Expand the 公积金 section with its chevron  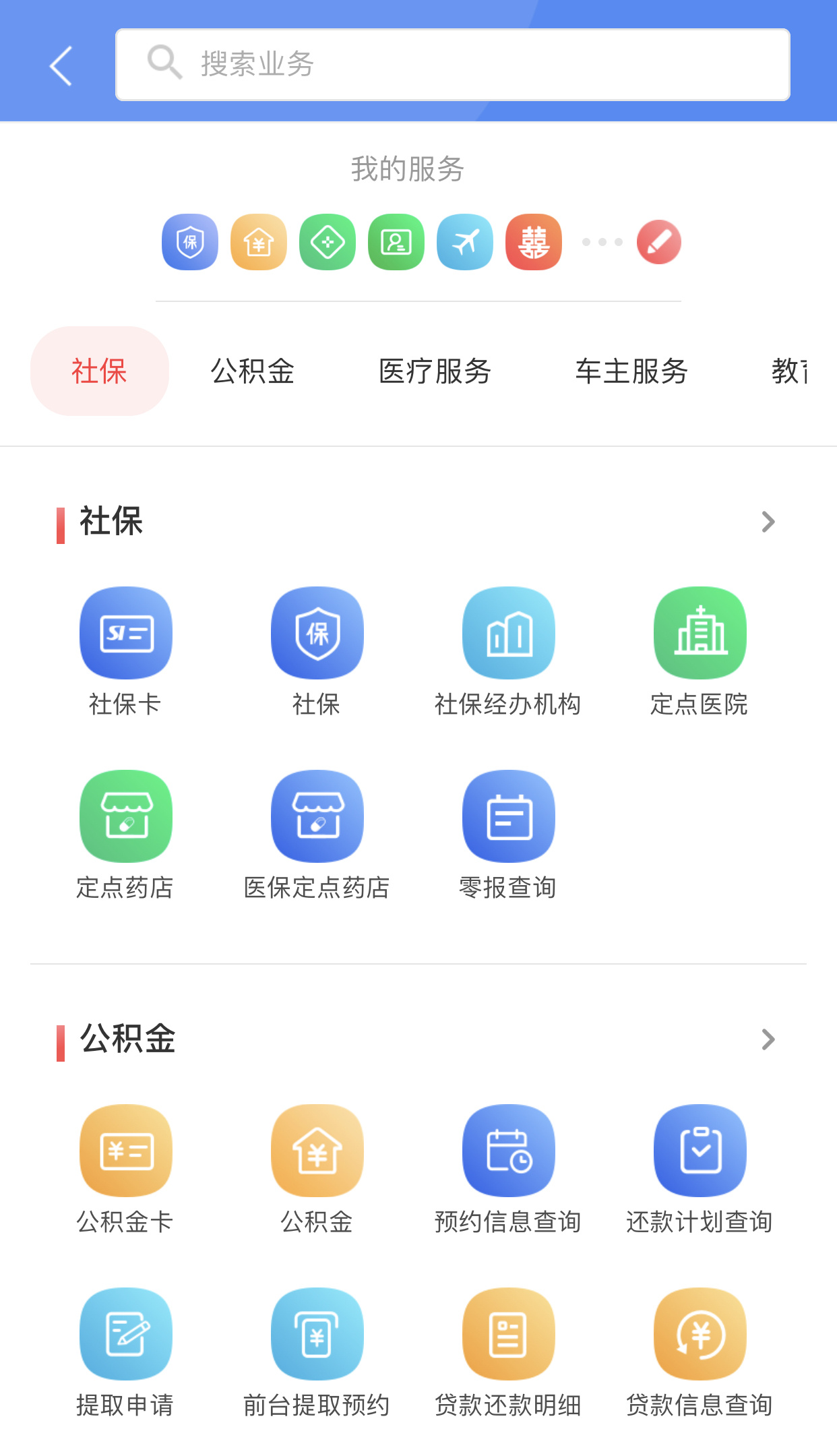[x=768, y=1039]
